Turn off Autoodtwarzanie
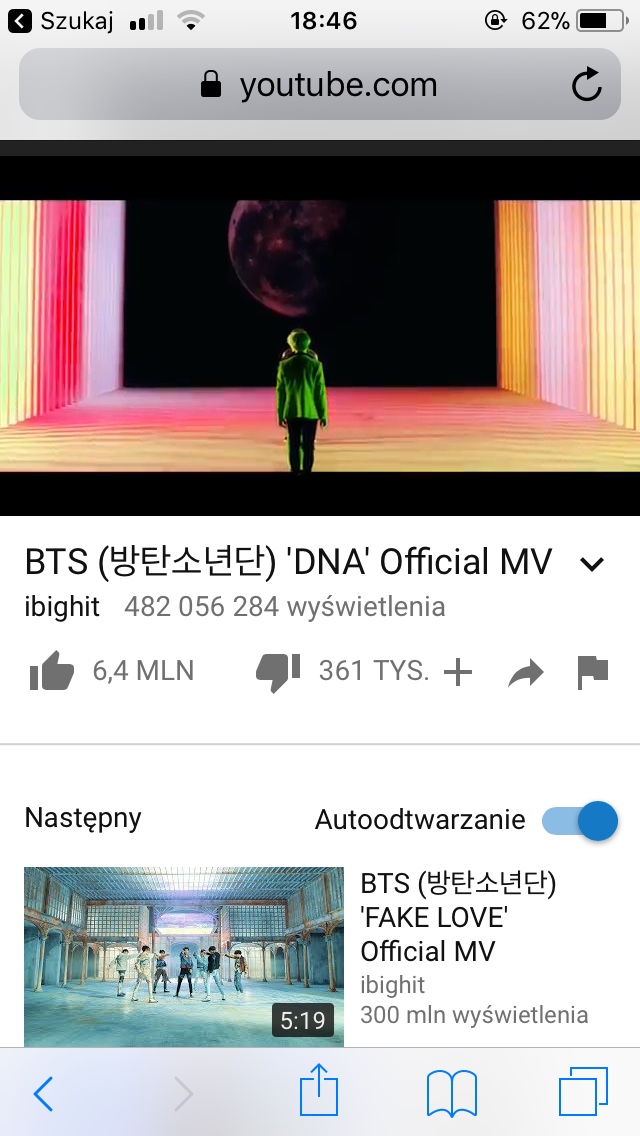Viewport: 640px width, 1136px height. pos(582,821)
